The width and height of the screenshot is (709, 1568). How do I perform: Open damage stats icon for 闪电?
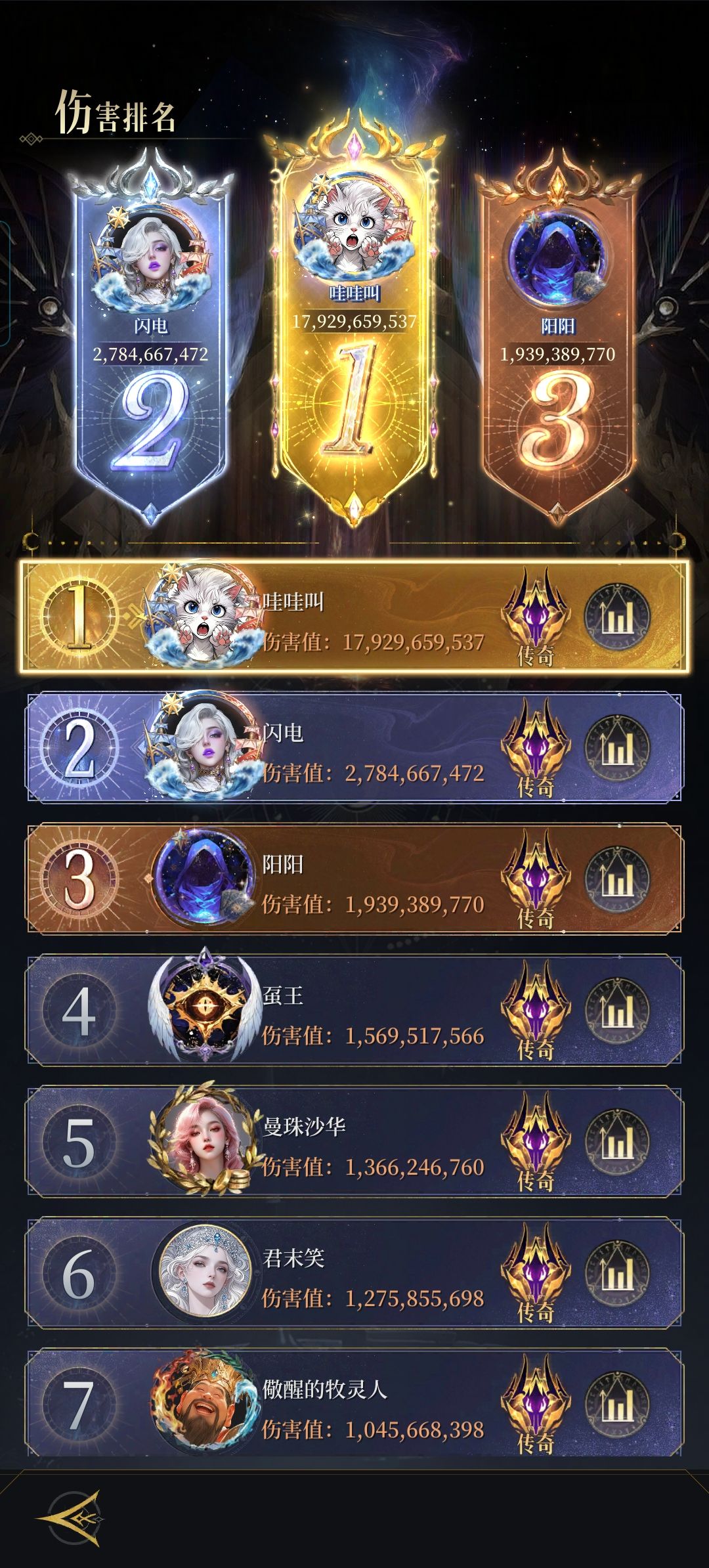point(617,747)
